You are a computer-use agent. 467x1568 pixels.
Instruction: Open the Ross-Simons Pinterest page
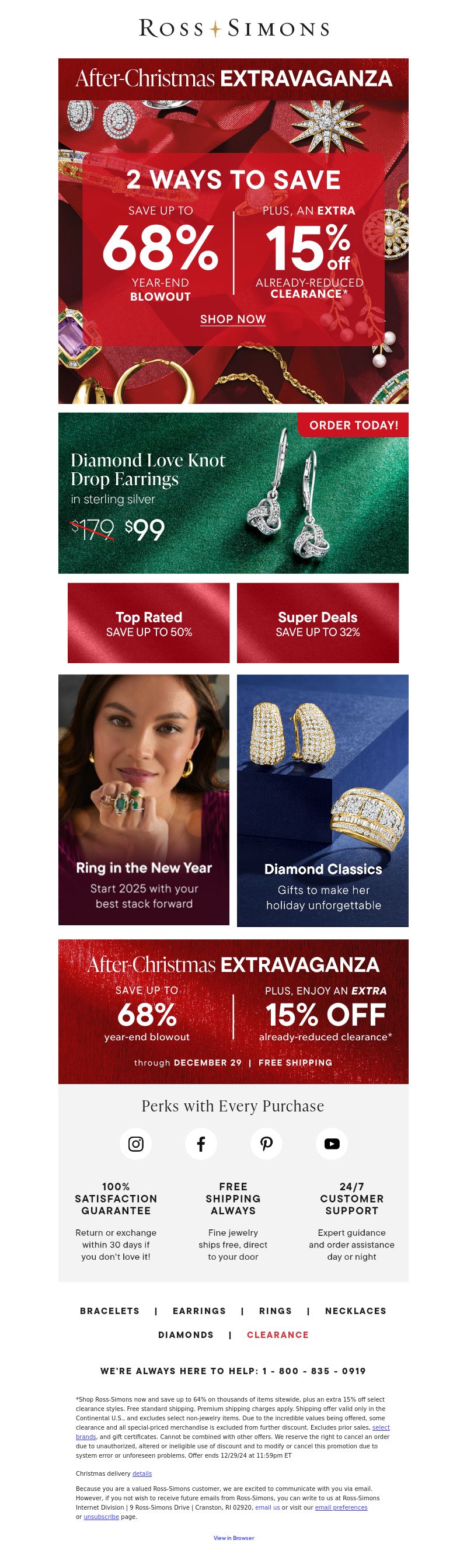tap(266, 1144)
